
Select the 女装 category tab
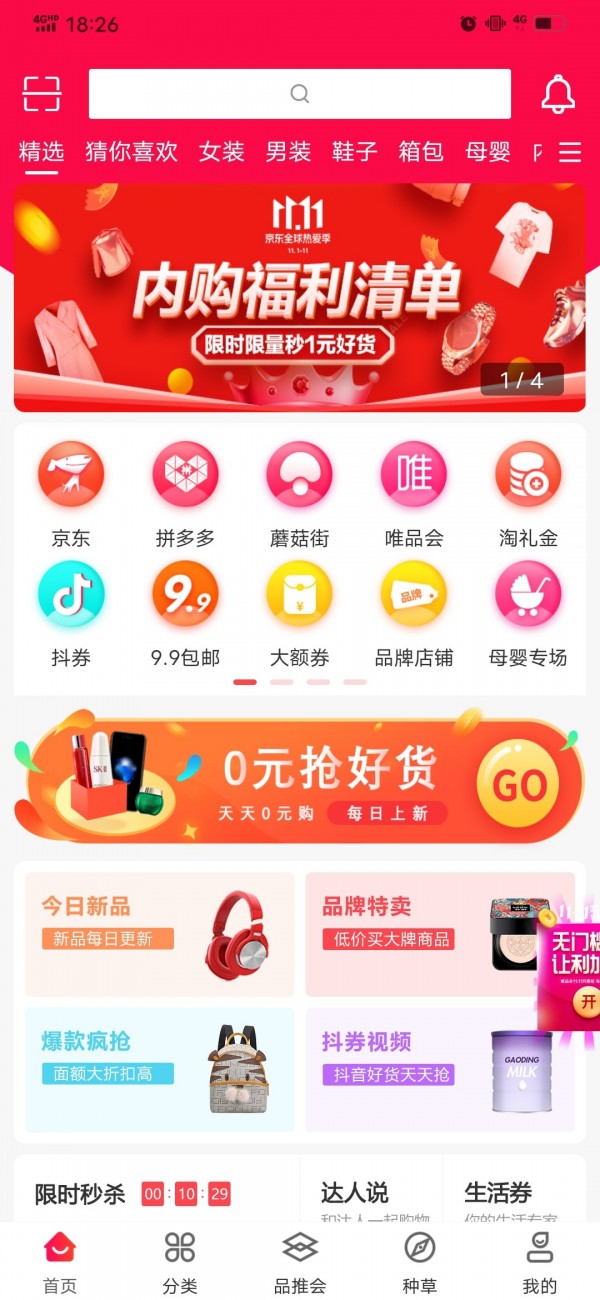coord(222,152)
